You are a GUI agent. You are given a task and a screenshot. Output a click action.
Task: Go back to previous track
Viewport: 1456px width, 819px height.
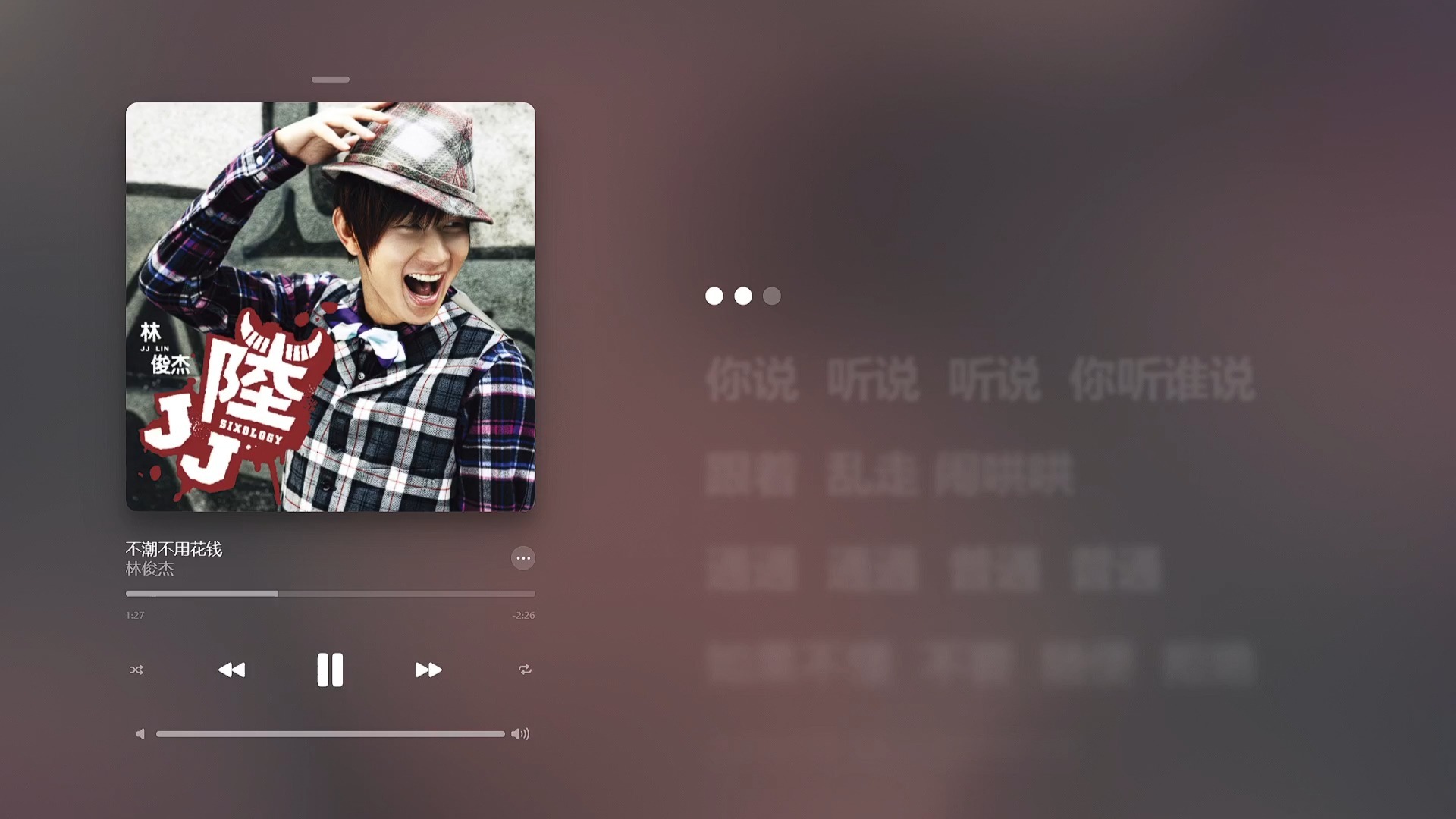(232, 670)
